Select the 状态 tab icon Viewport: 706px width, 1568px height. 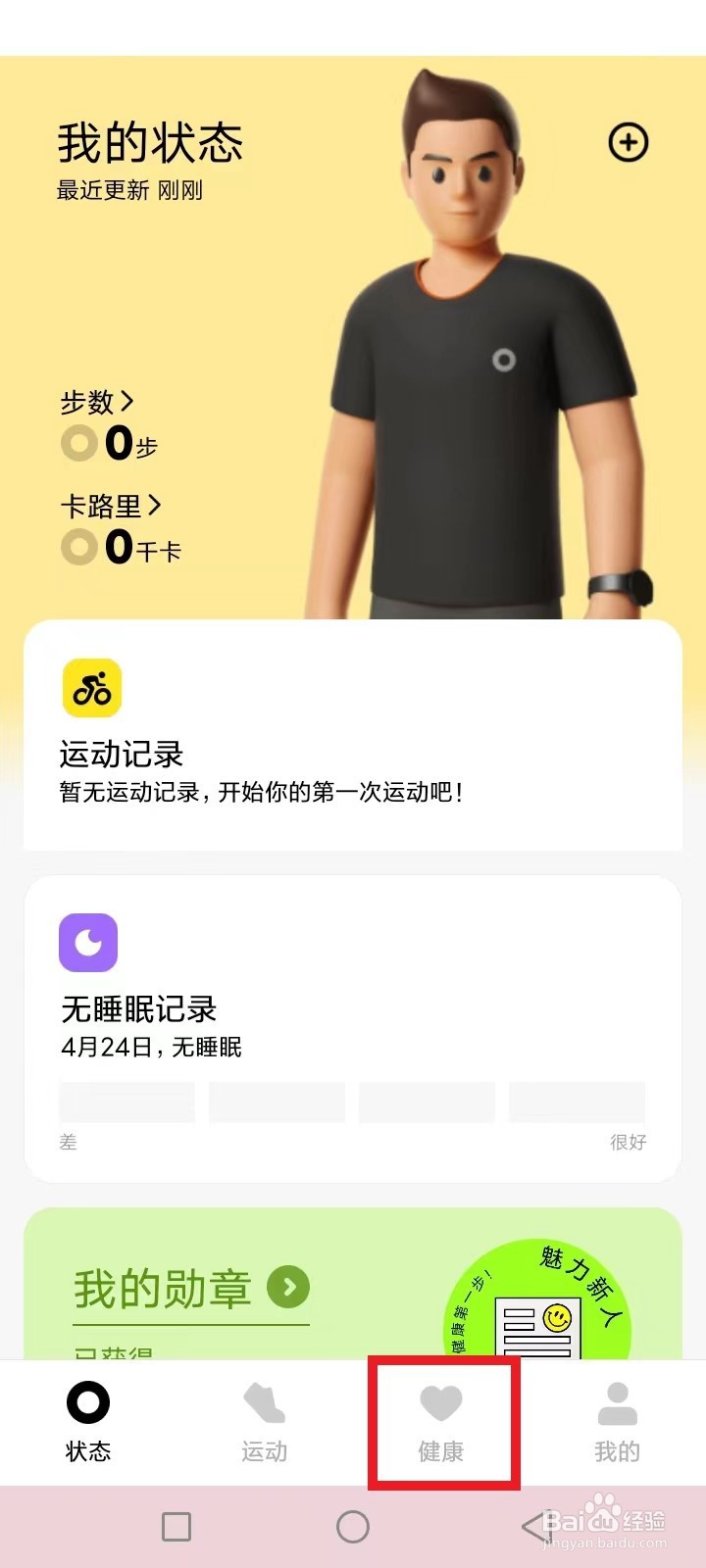point(88,1401)
